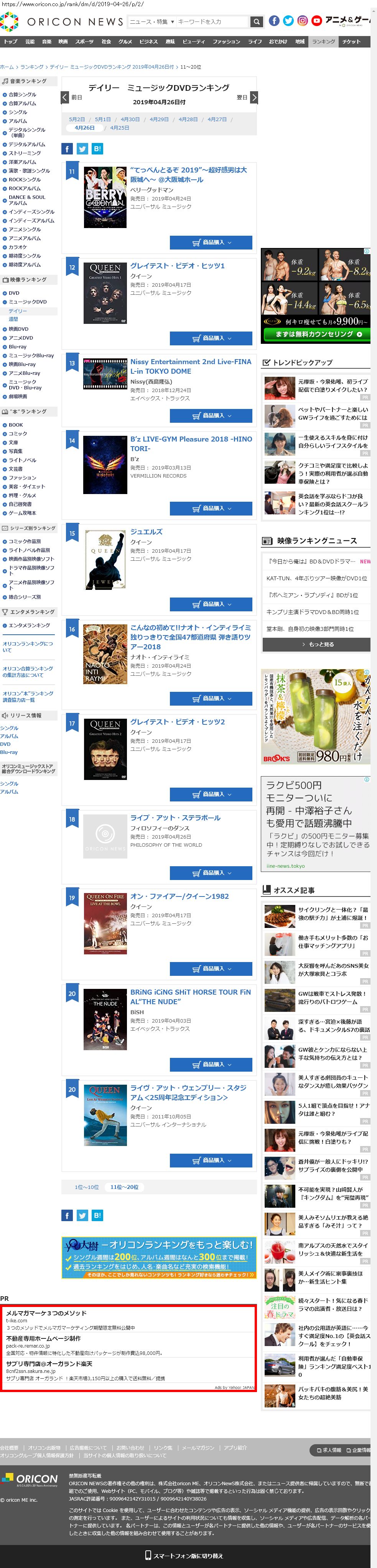The image size is (377, 1568).
Task: View ranks 1位〜10位 page
Action: click(x=87, y=1187)
